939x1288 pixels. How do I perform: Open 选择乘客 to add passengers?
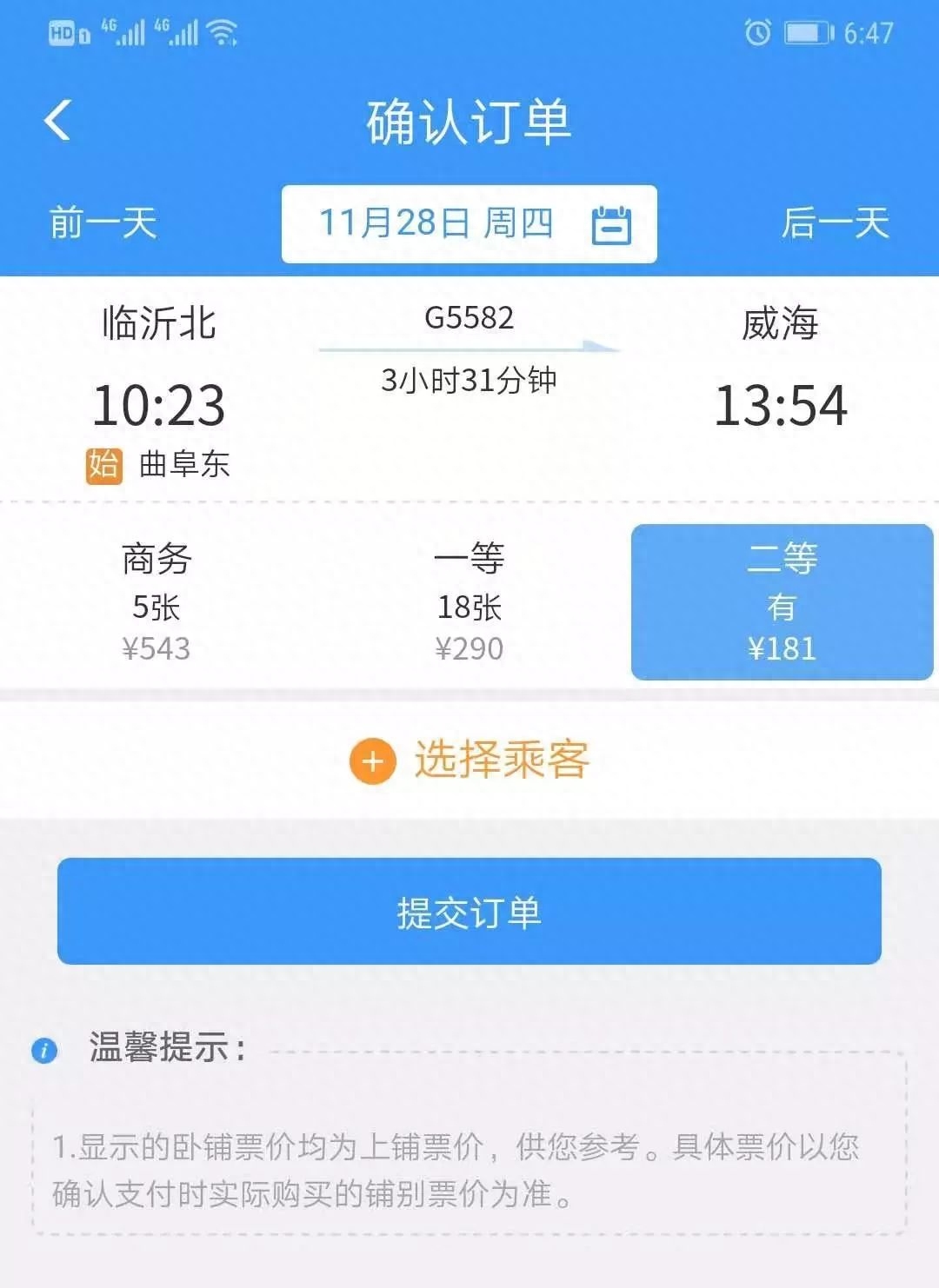tap(503, 760)
